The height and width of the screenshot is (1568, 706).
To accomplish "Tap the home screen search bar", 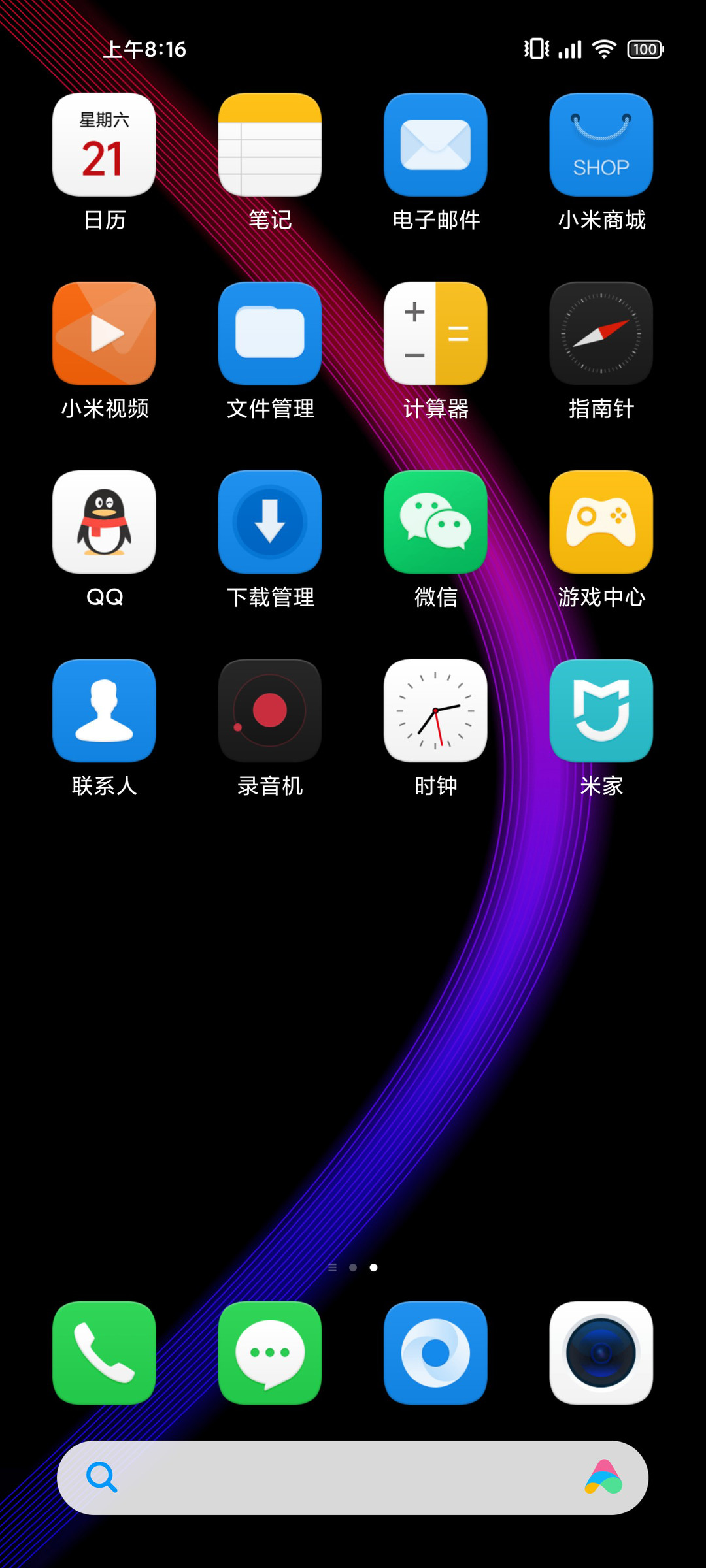I will pyautogui.click(x=353, y=1478).
